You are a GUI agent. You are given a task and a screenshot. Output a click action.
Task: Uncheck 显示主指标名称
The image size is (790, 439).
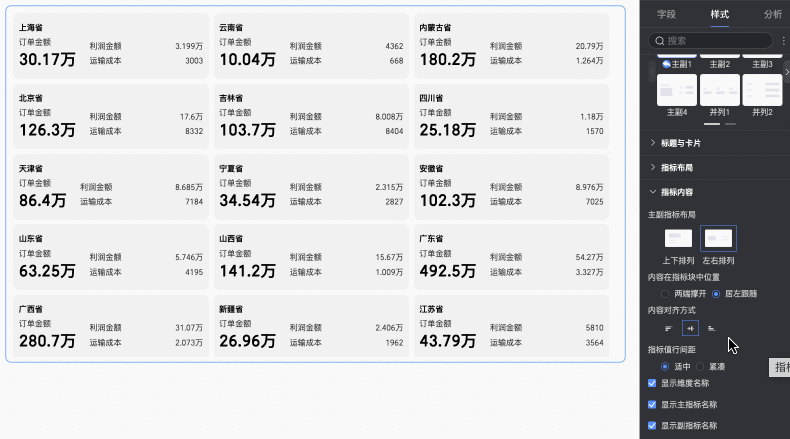653,404
